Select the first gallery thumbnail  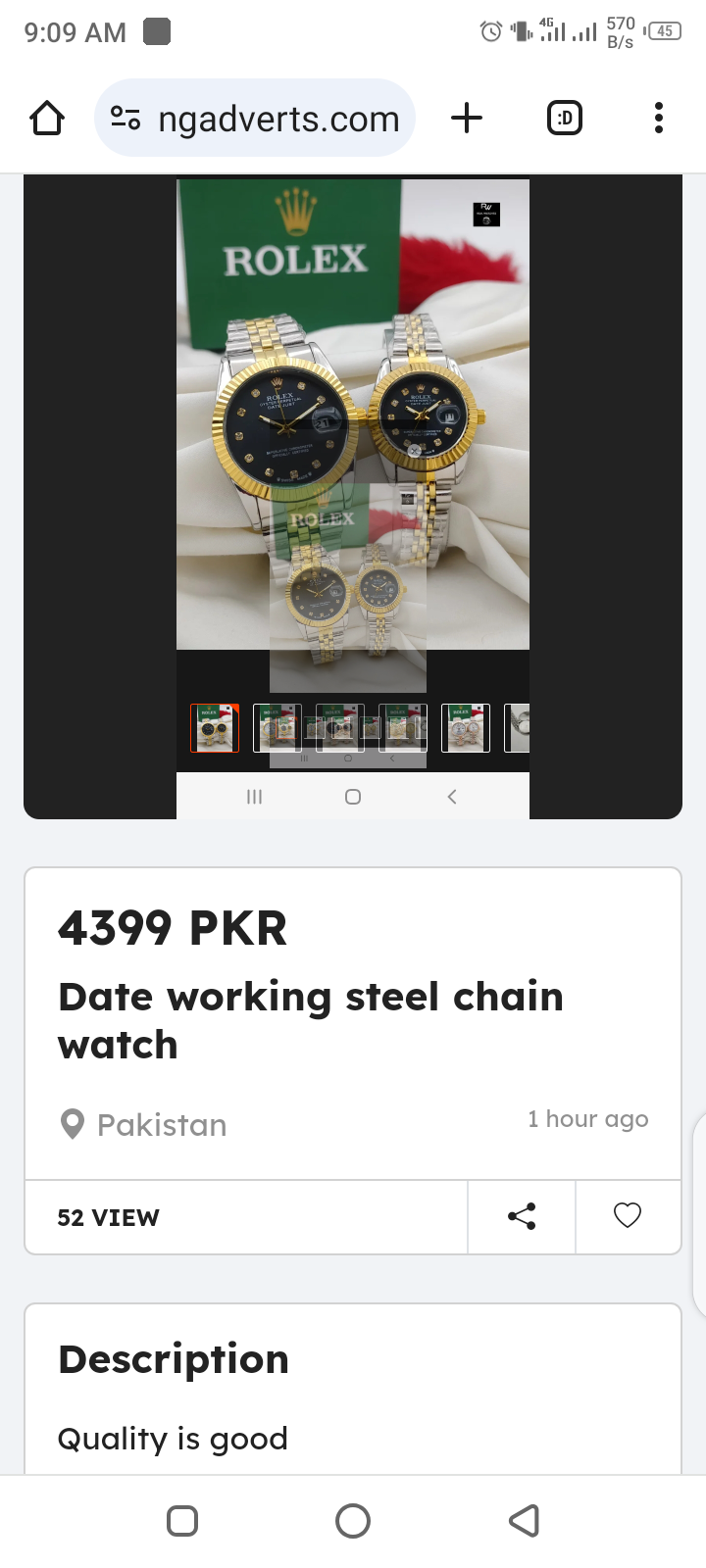tap(215, 728)
